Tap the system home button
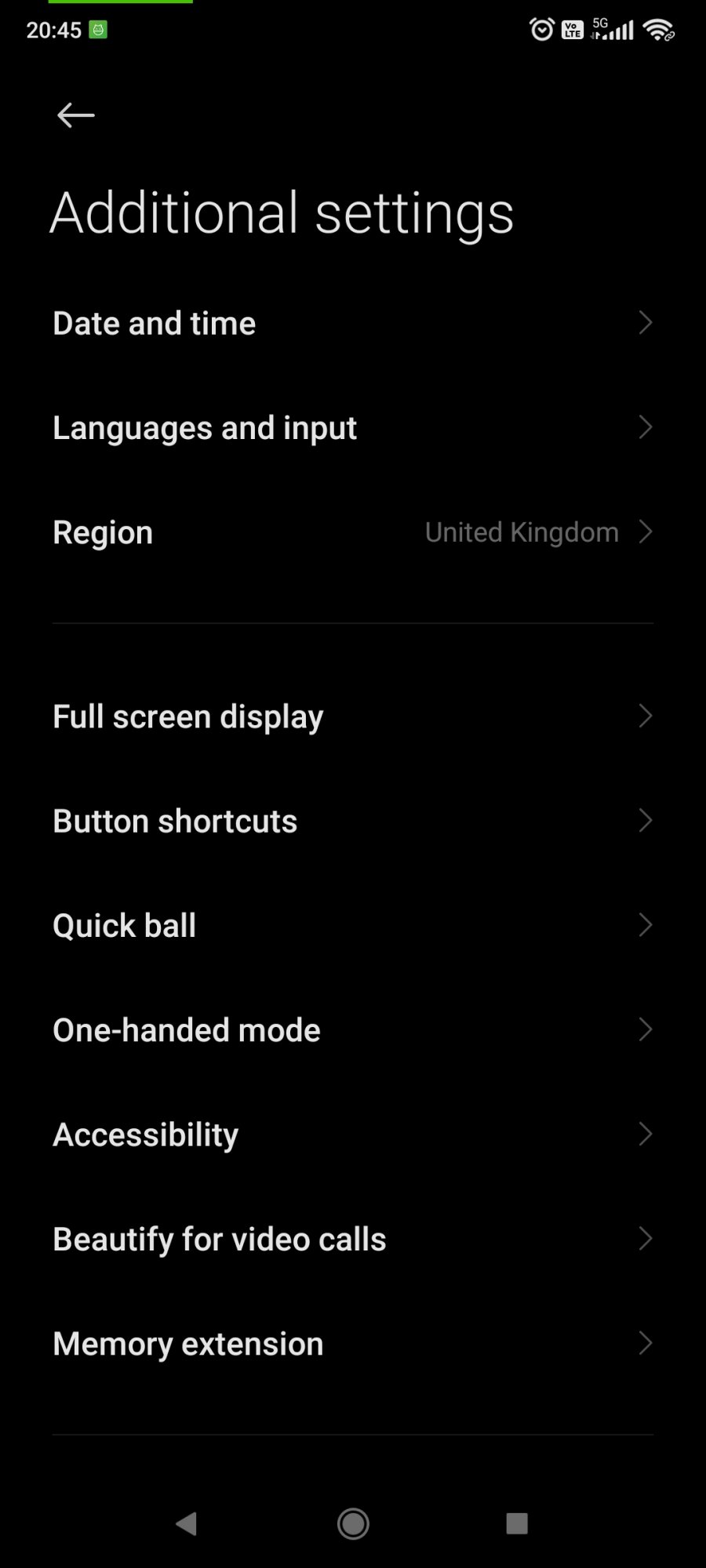Screen dimensions: 706x1568 [x=353, y=1523]
